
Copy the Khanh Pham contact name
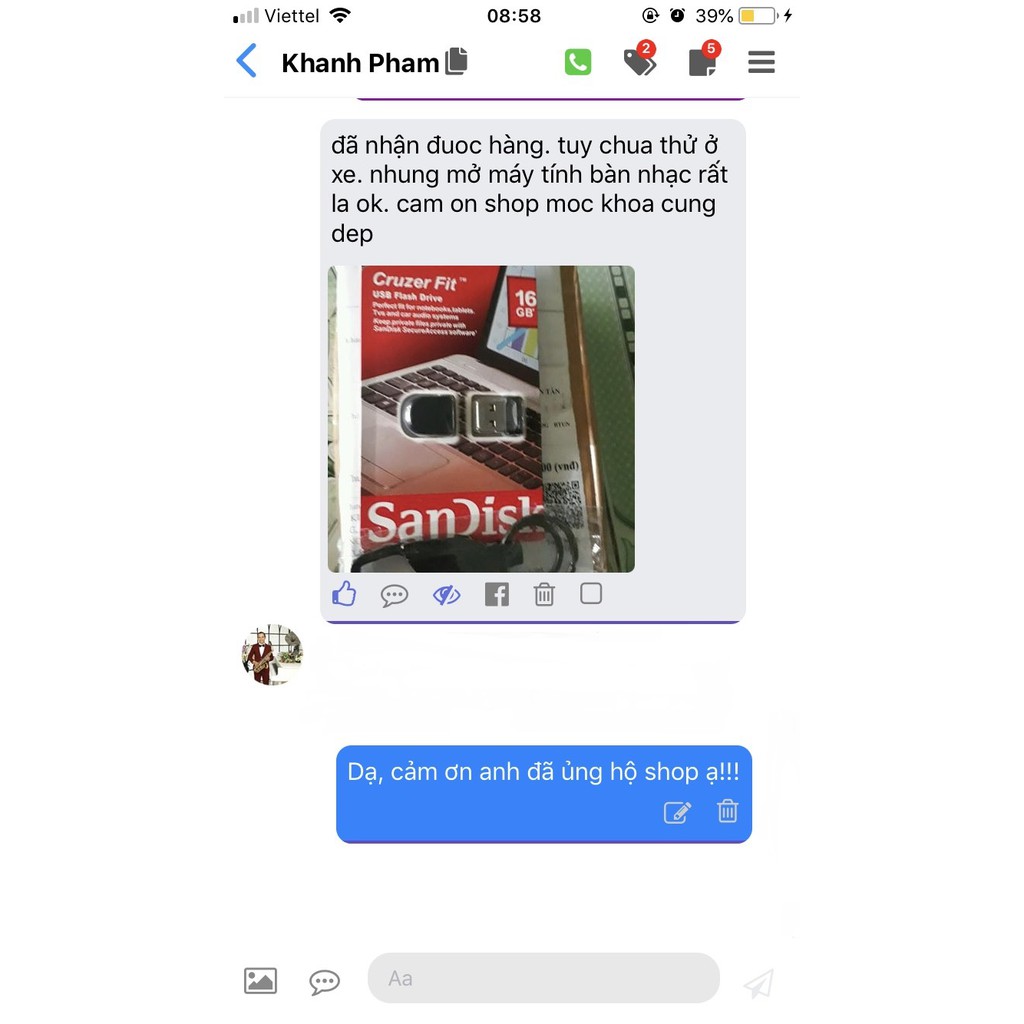pyautogui.click(x=457, y=61)
